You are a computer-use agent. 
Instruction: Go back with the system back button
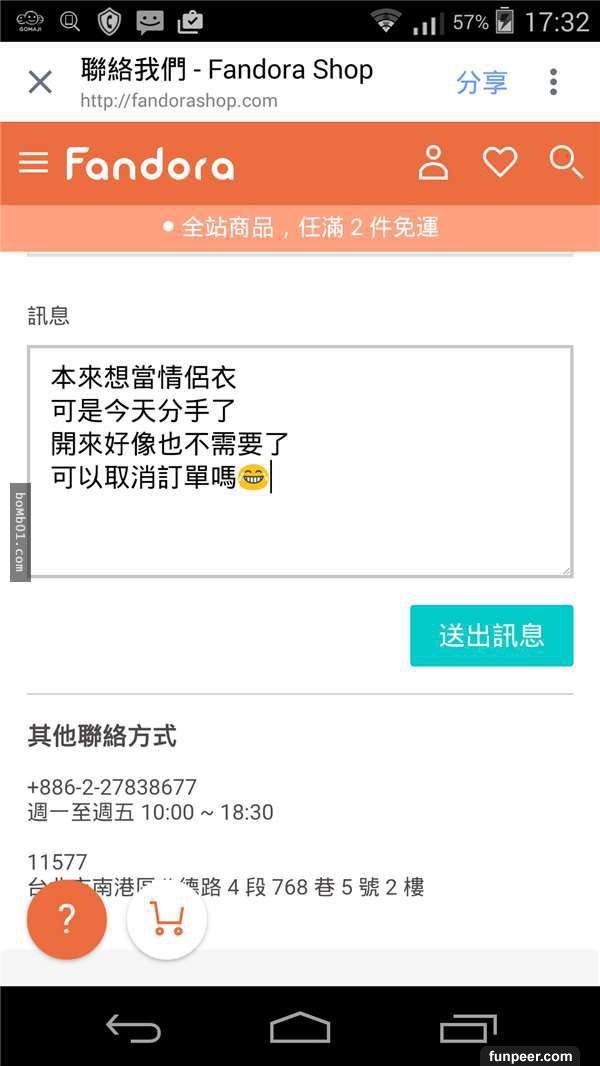[133, 1027]
